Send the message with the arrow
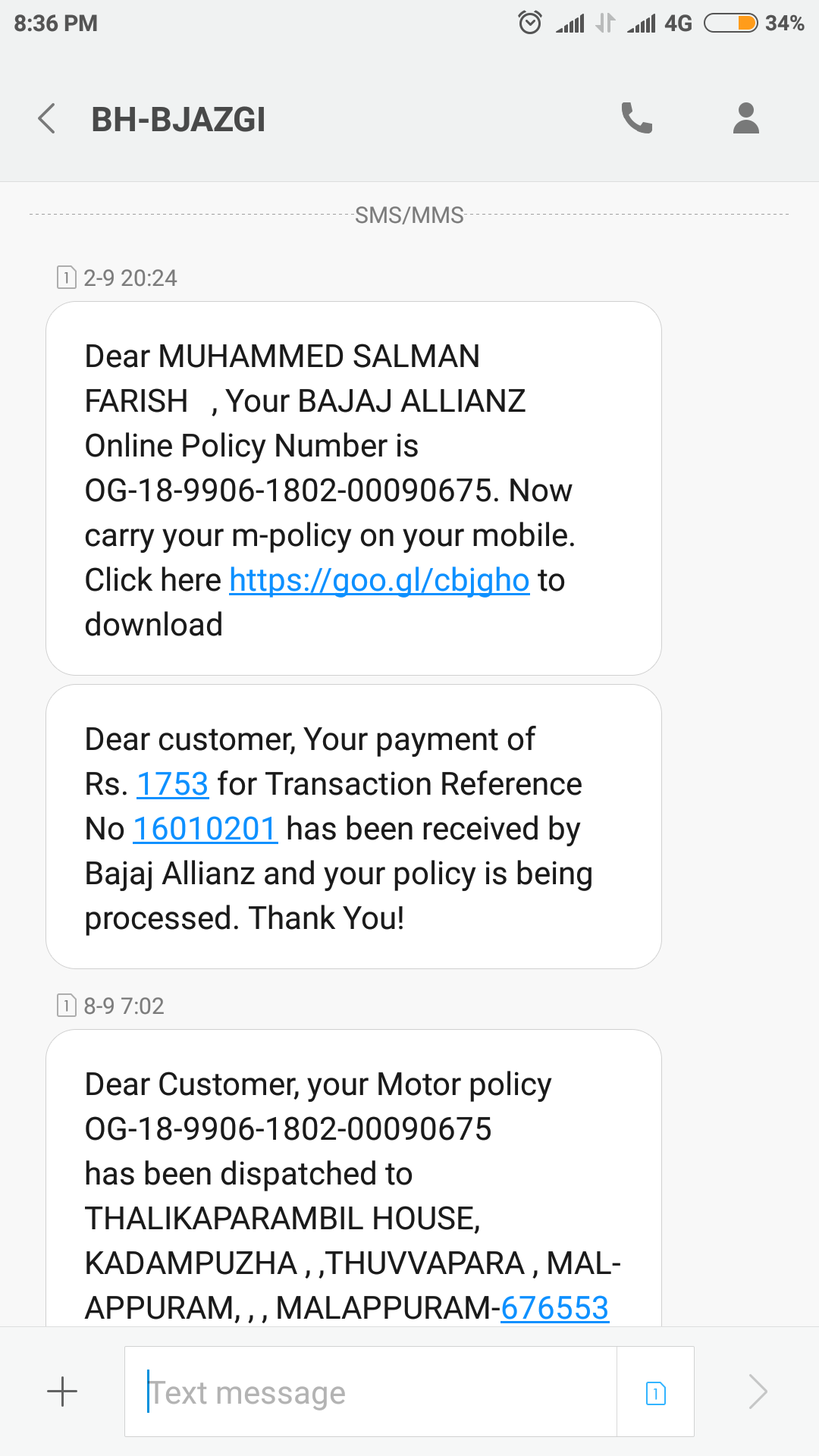819x1456 pixels. [758, 1392]
